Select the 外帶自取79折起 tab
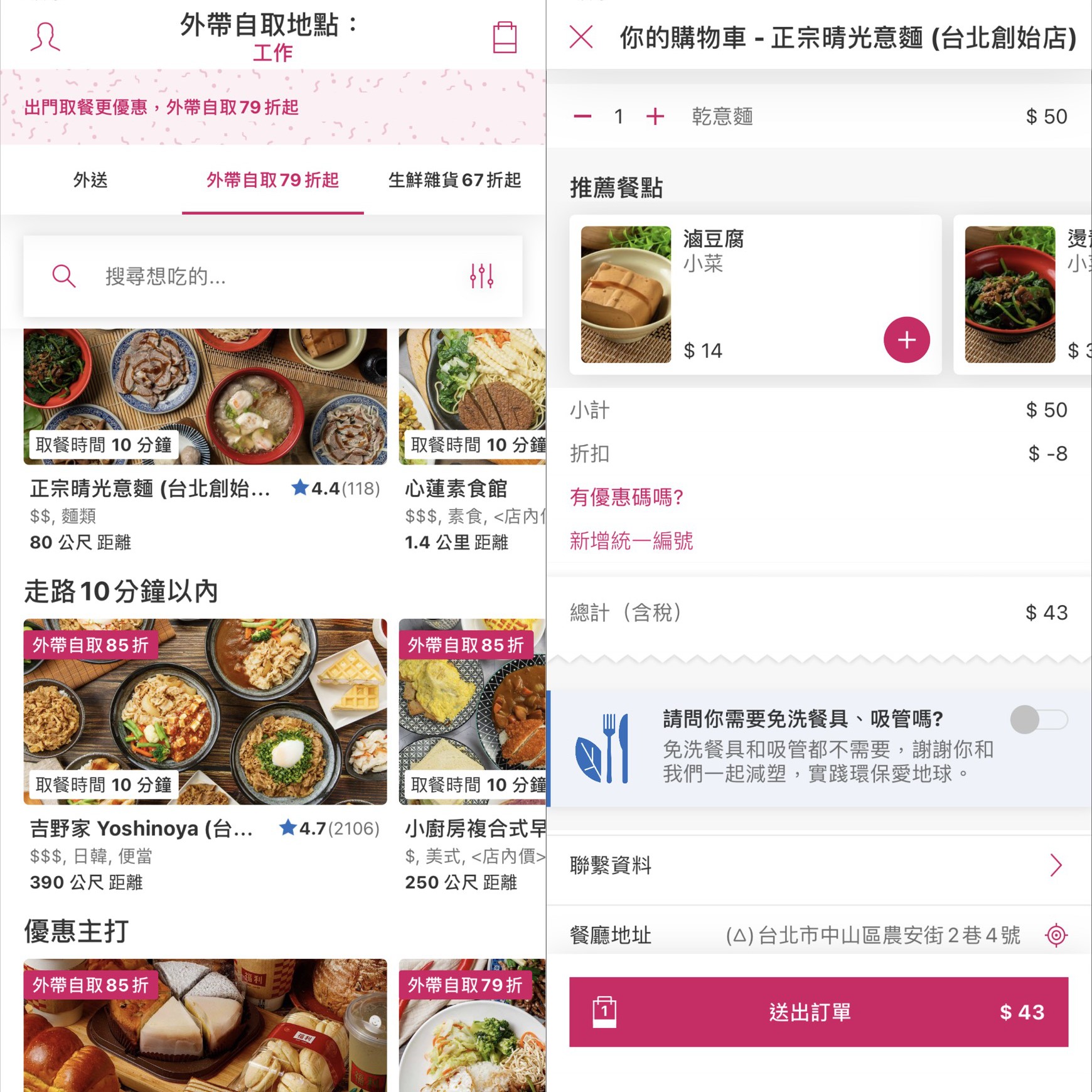Viewport: 1092px width, 1092px height. pyautogui.click(x=272, y=180)
